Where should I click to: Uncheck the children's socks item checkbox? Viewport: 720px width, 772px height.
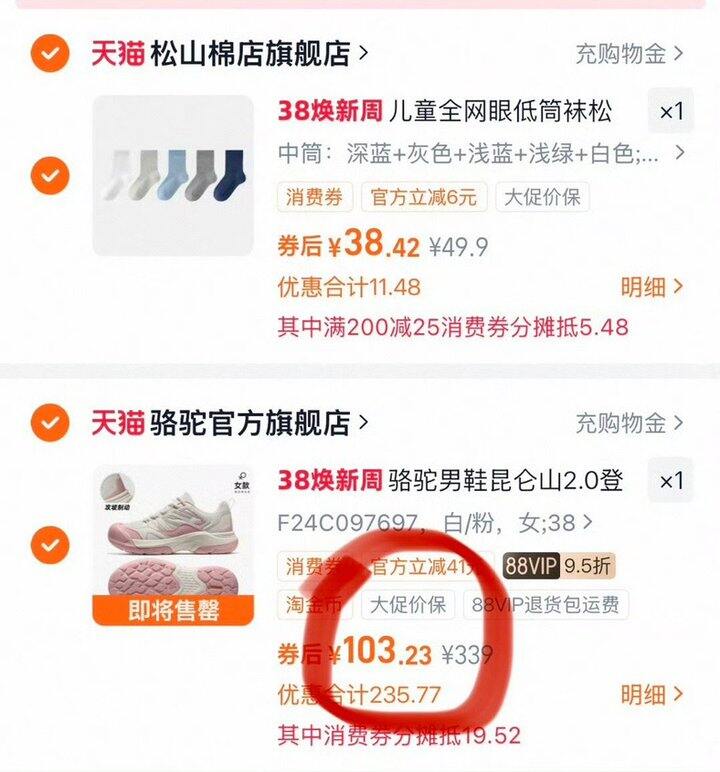(49, 177)
